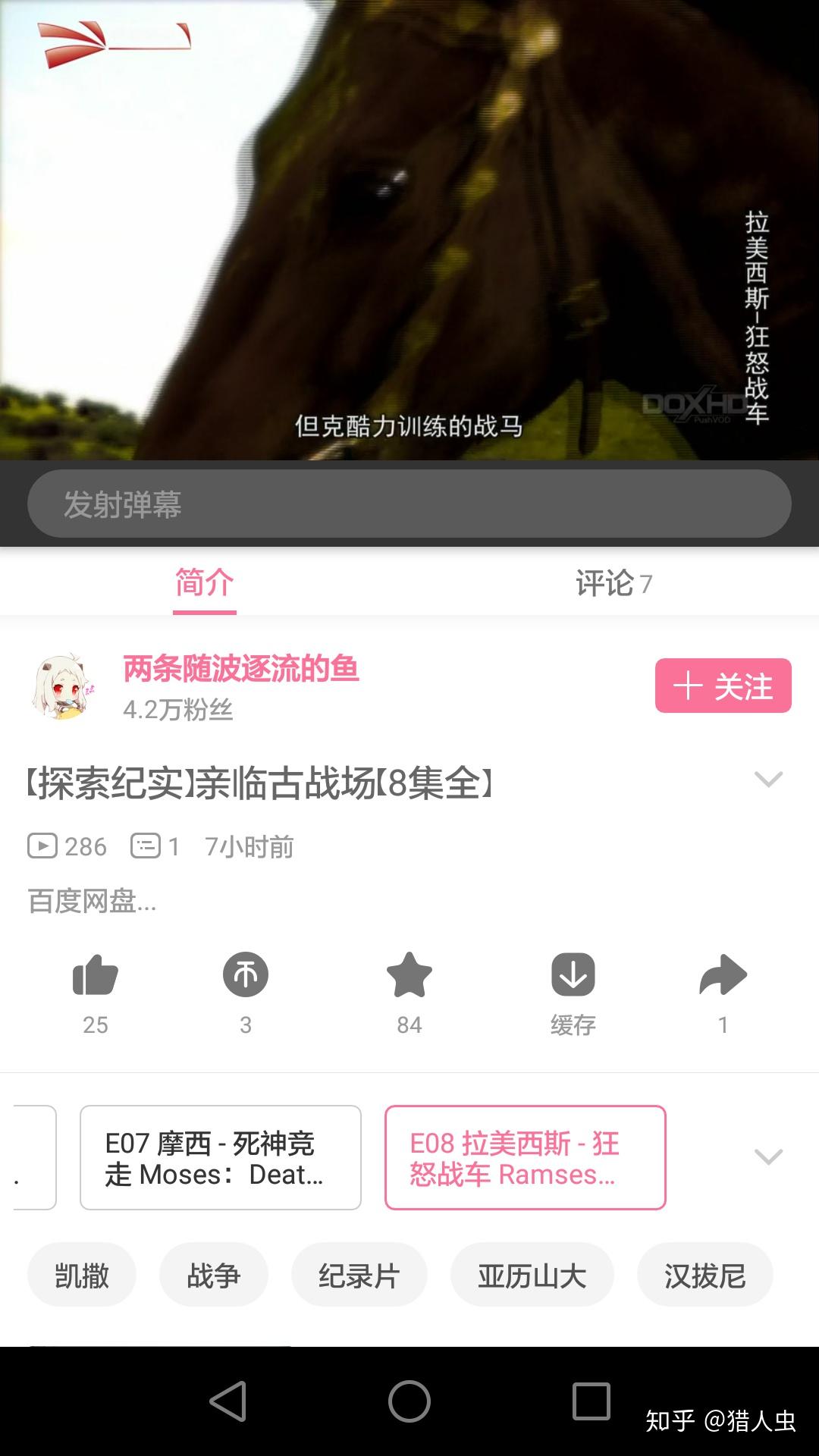The height and width of the screenshot is (1456, 819).
Task: Open uploader 两条随波逐流的鱼 profile
Action: pos(240,669)
